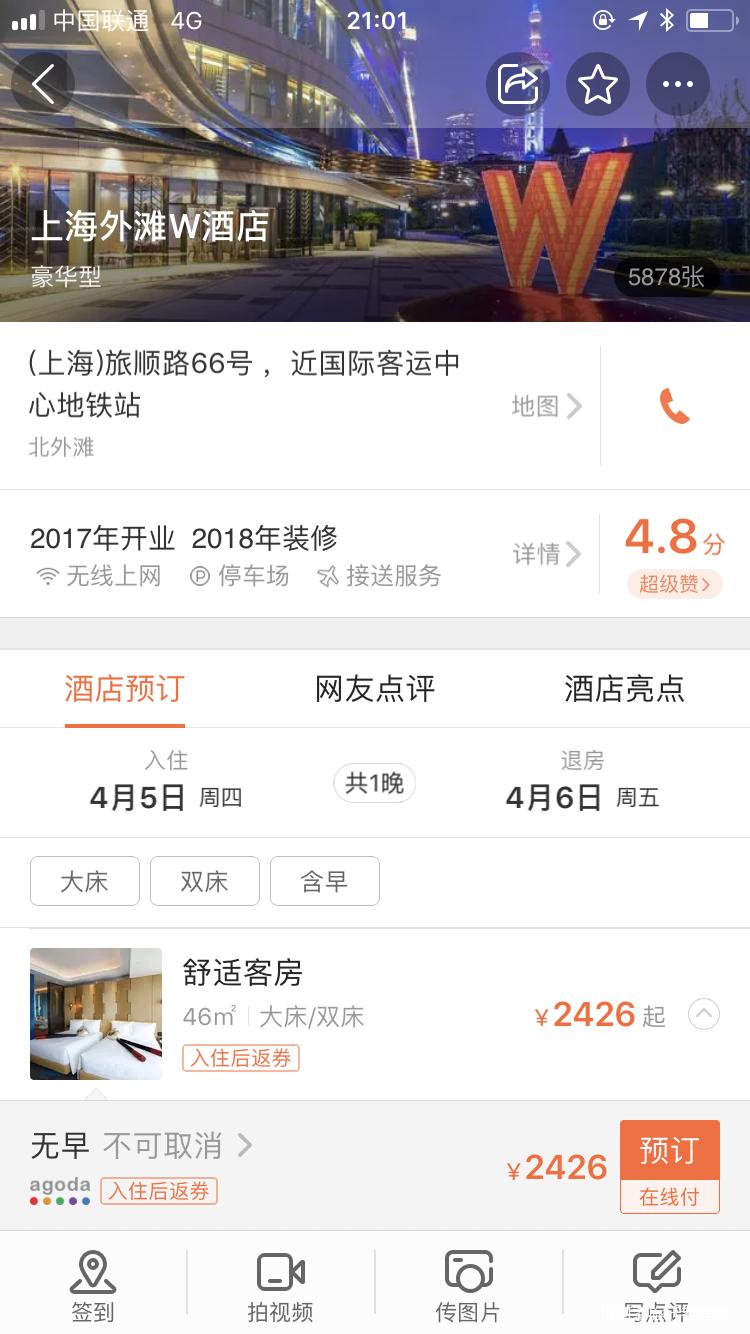Open the map via 地图 link
This screenshot has height=1334, width=750.
click(545, 405)
